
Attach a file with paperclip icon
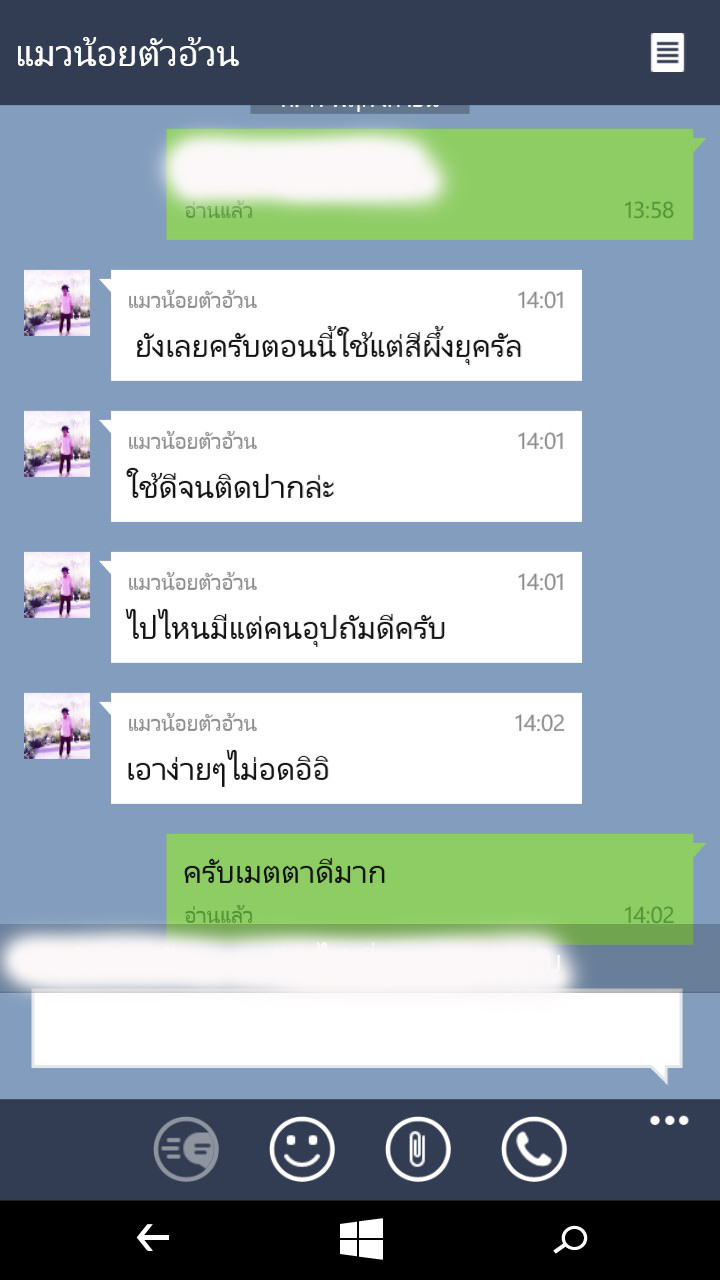[418, 1149]
